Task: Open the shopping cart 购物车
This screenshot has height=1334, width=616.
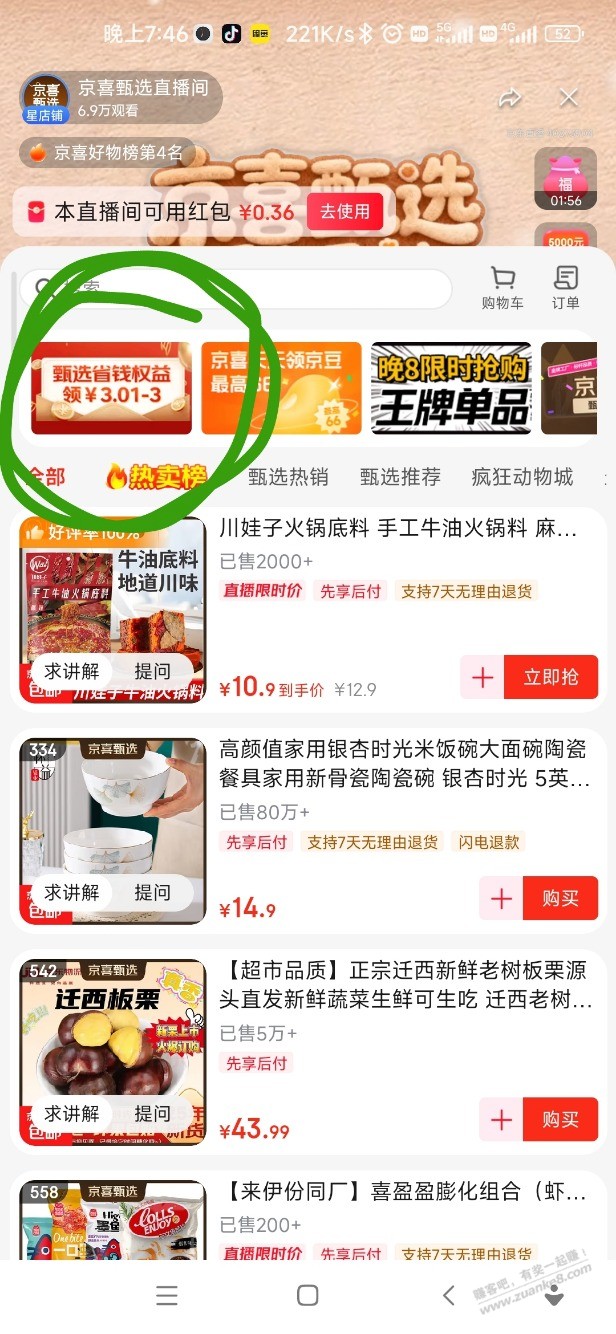Action: (x=502, y=288)
